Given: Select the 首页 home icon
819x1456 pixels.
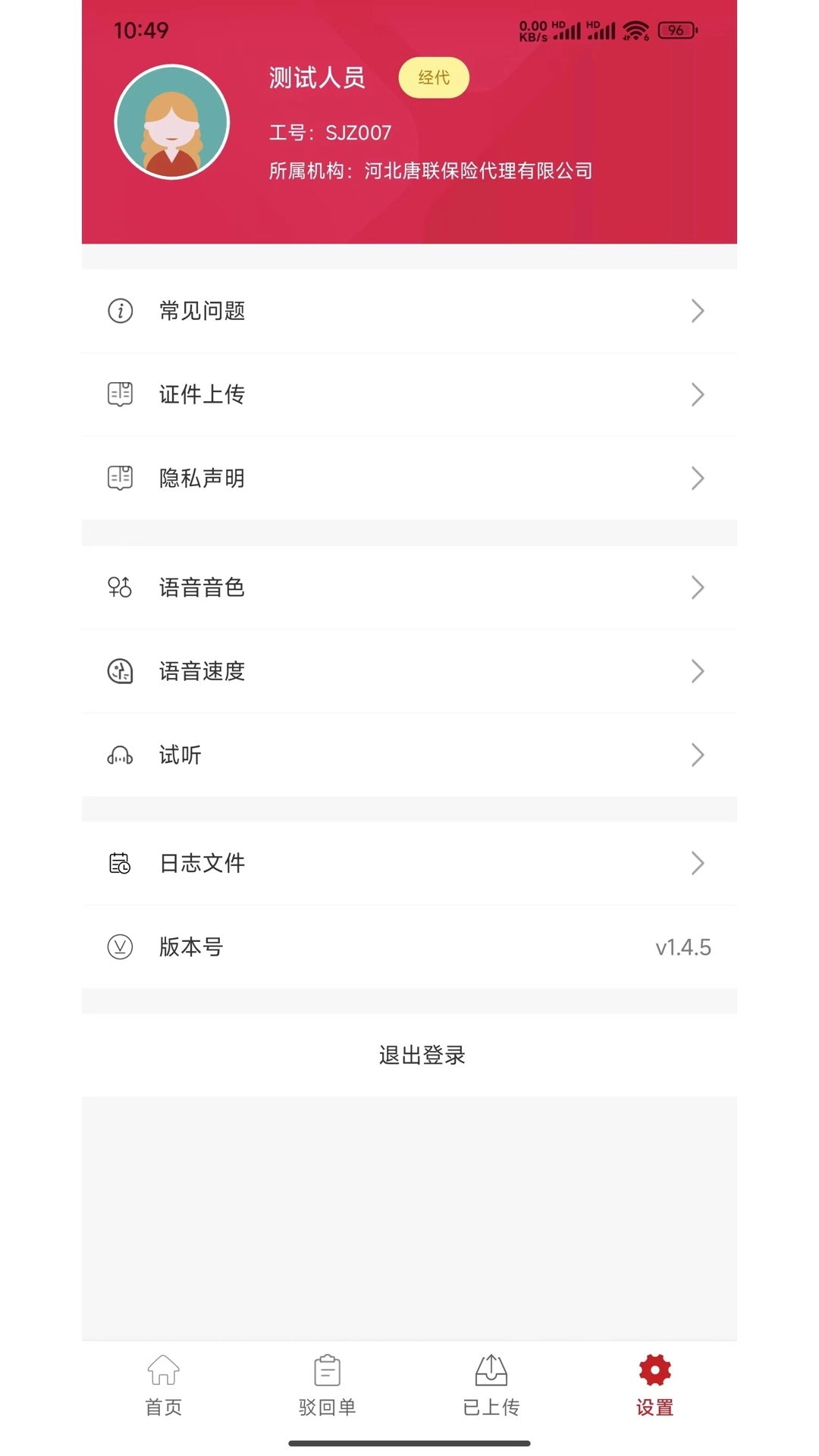Looking at the screenshot, I should (162, 1372).
